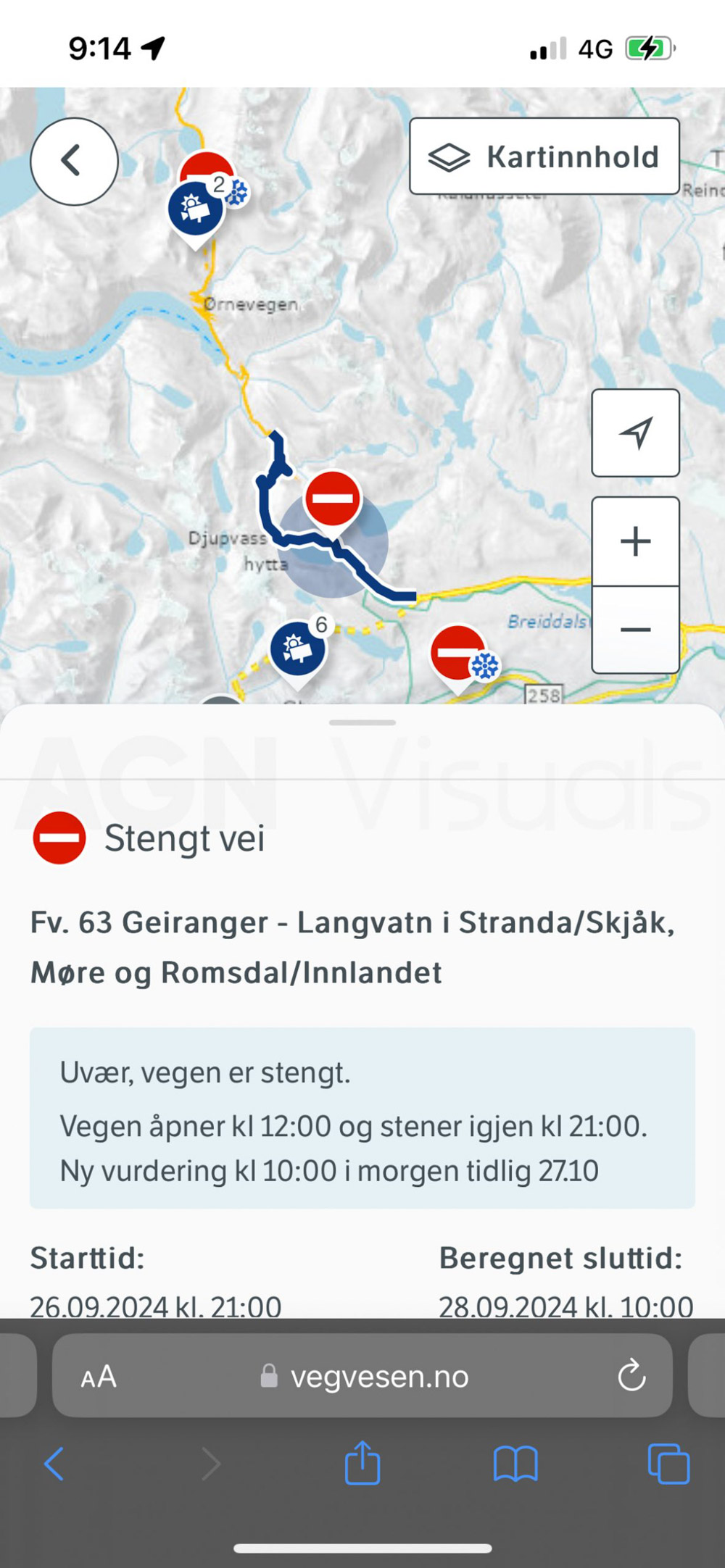Navigate back in Safari history
Viewport: 725px width, 1568px height.
click(54, 1464)
